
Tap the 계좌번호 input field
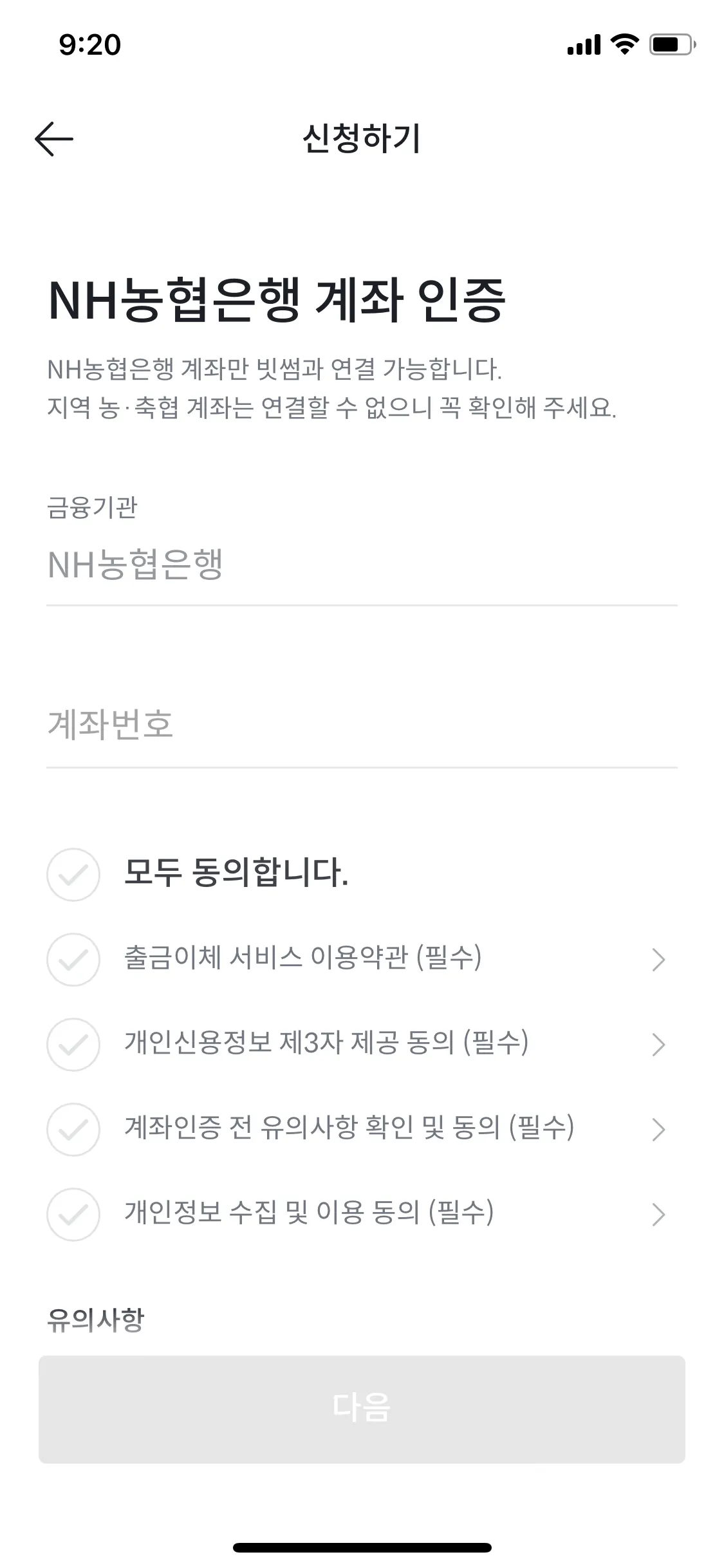360,725
